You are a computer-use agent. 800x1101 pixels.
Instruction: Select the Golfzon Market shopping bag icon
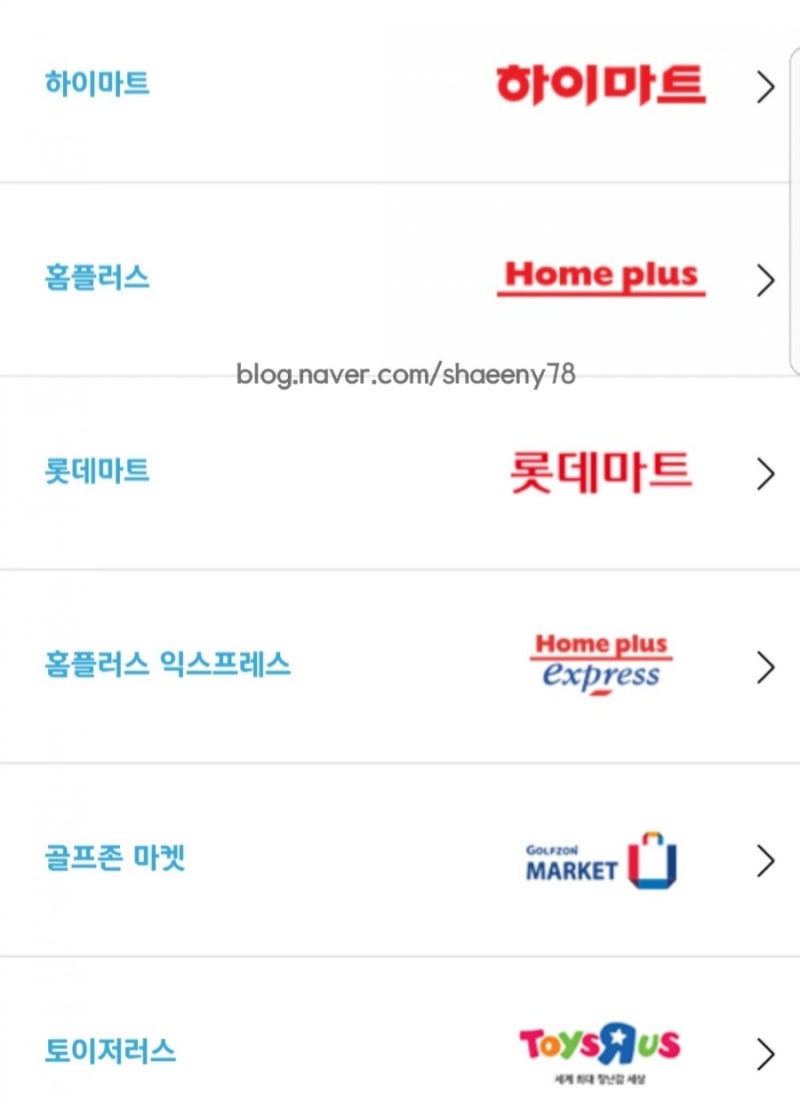[x=652, y=863]
